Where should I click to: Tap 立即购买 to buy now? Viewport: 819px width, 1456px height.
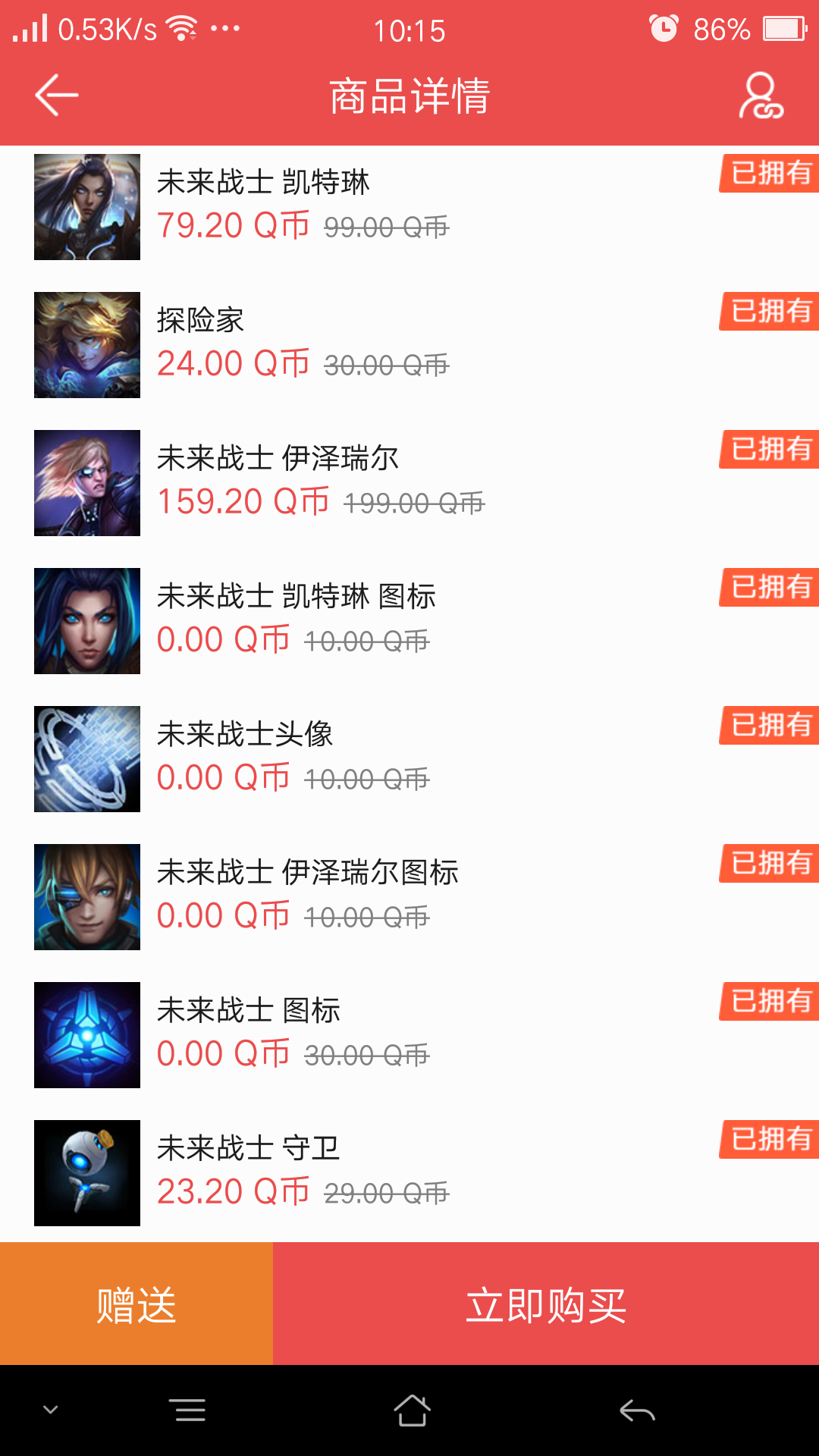[x=546, y=1304]
